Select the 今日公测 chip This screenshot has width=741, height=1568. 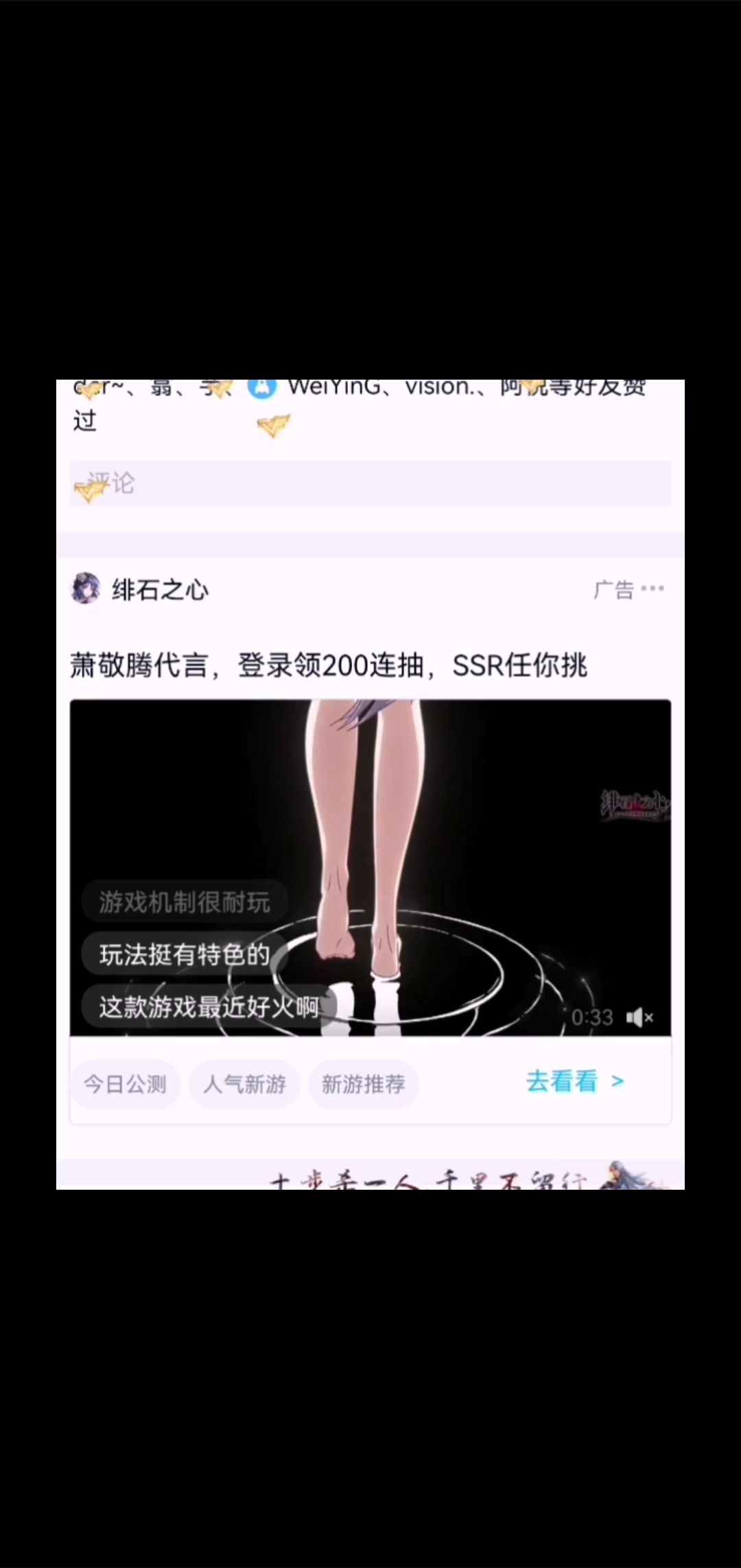[125, 1084]
